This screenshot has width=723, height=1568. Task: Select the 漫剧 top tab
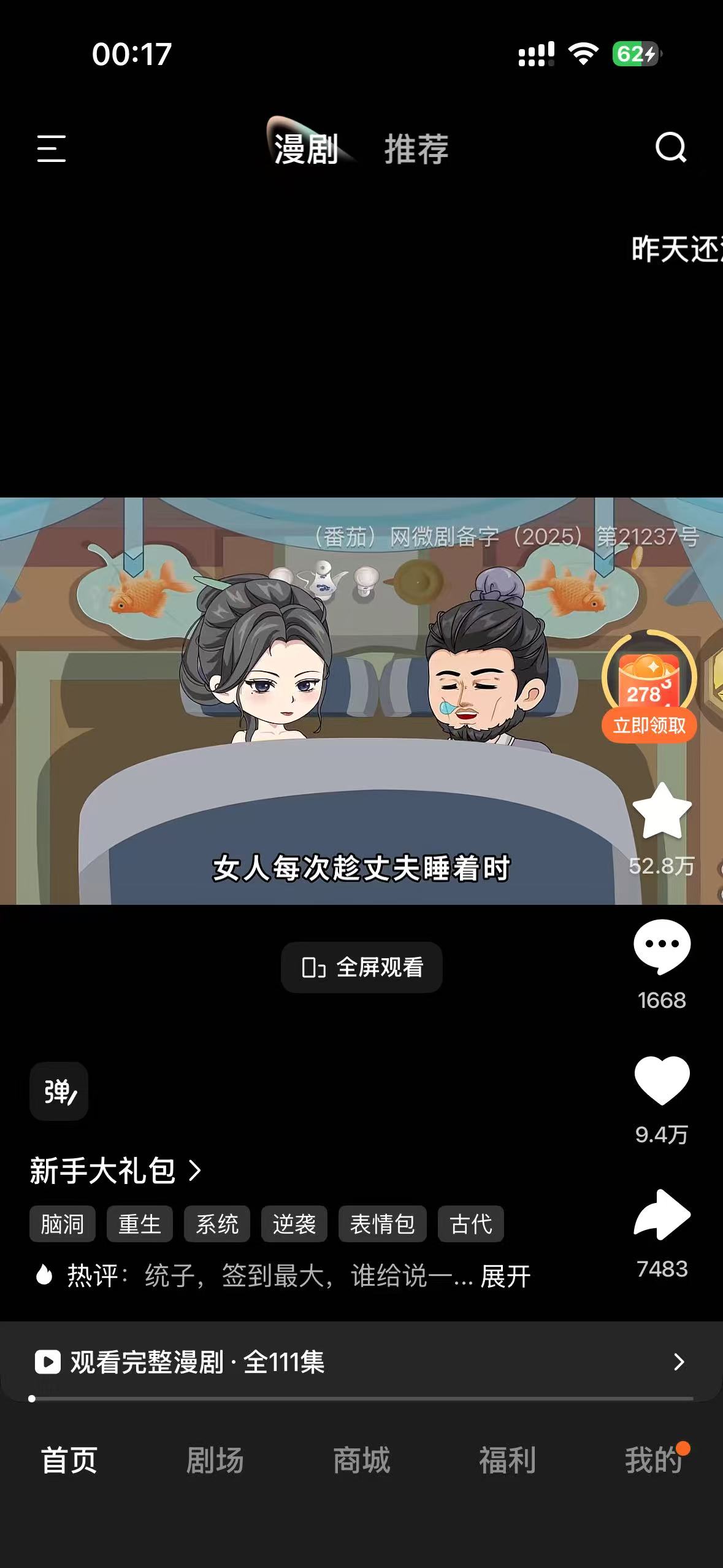305,149
